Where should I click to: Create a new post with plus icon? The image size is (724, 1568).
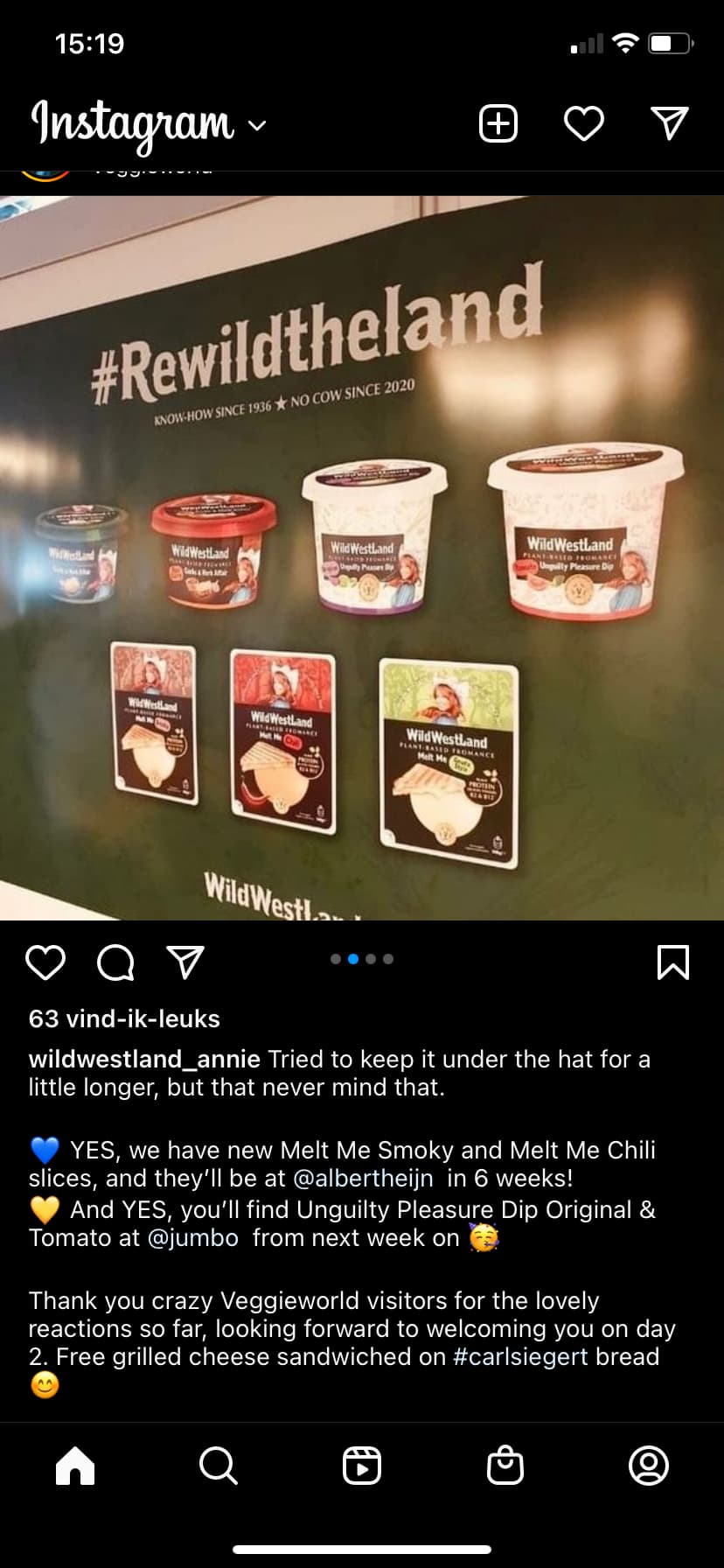[498, 123]
